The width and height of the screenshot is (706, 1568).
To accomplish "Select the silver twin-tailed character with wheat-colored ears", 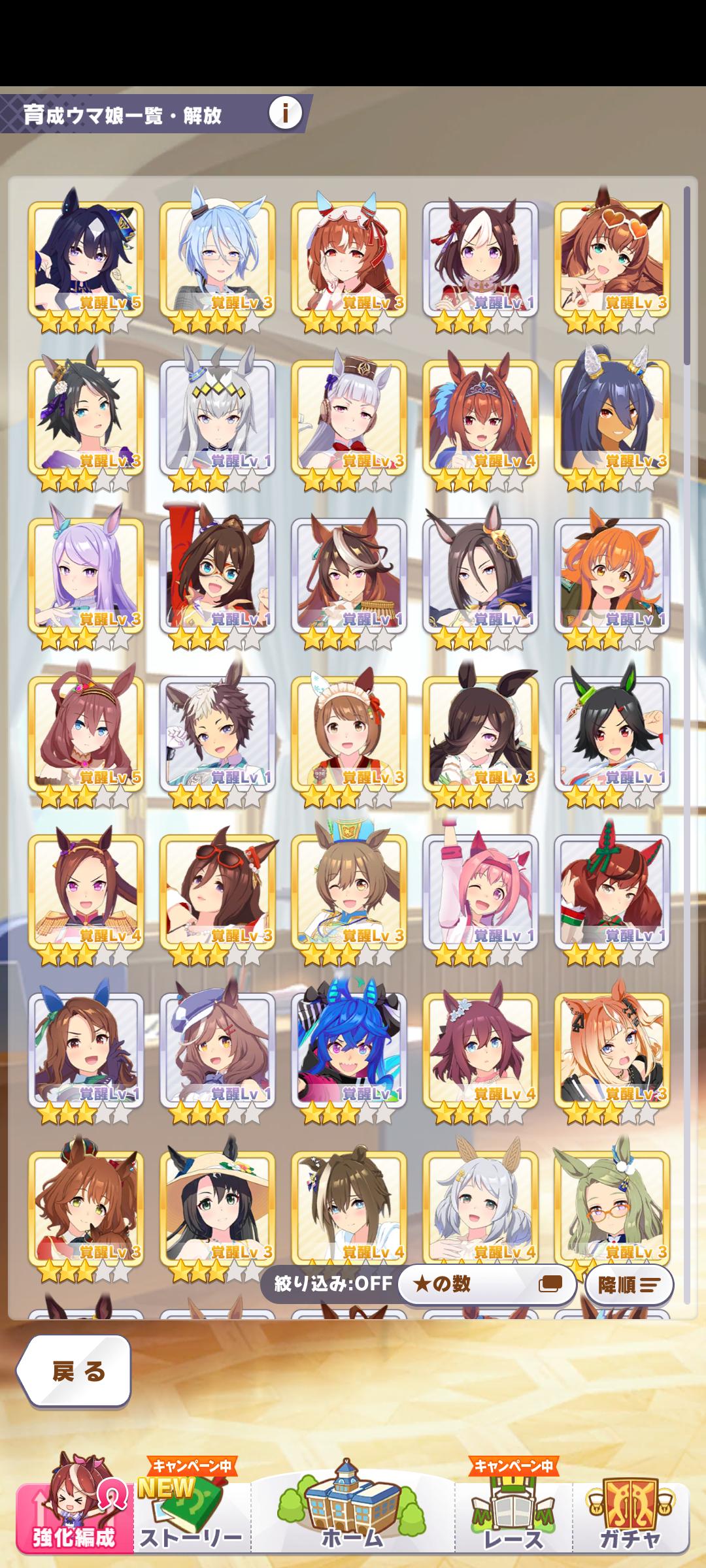I will [x=480, y=1209].
